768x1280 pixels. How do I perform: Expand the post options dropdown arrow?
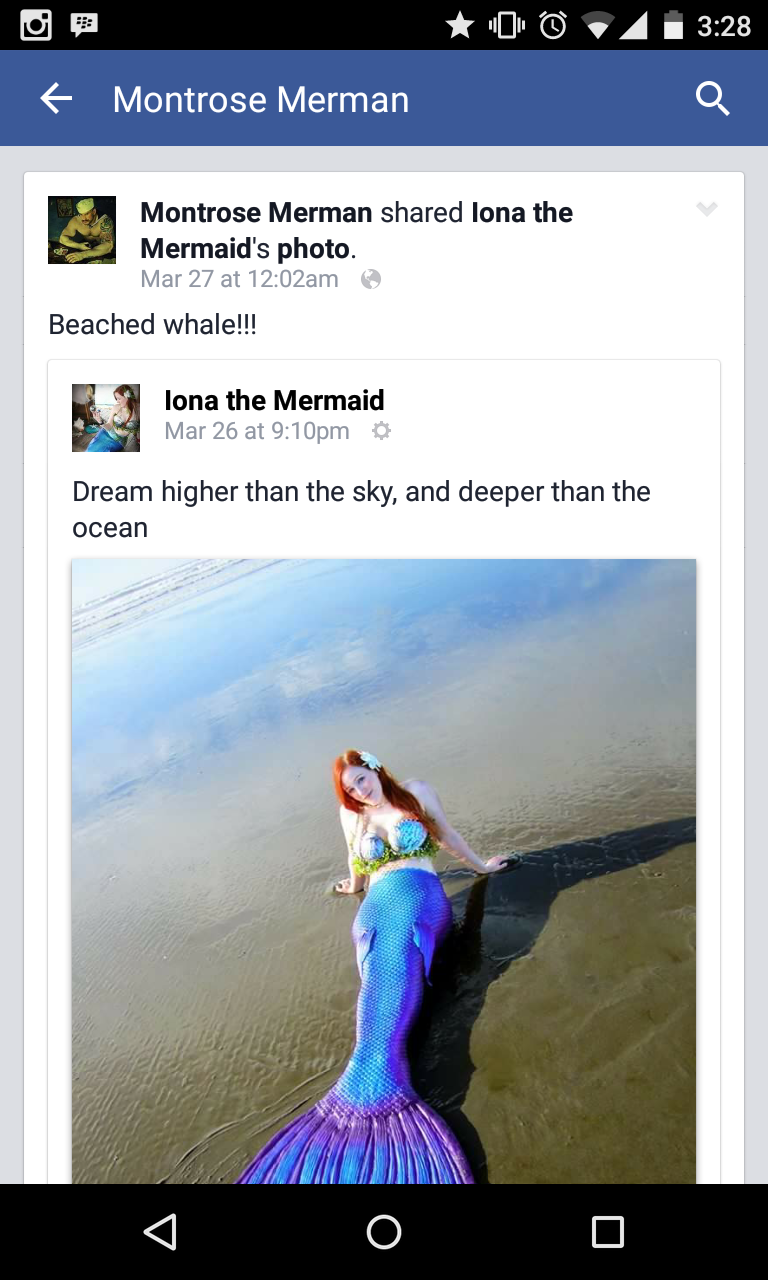coord(707,209)
